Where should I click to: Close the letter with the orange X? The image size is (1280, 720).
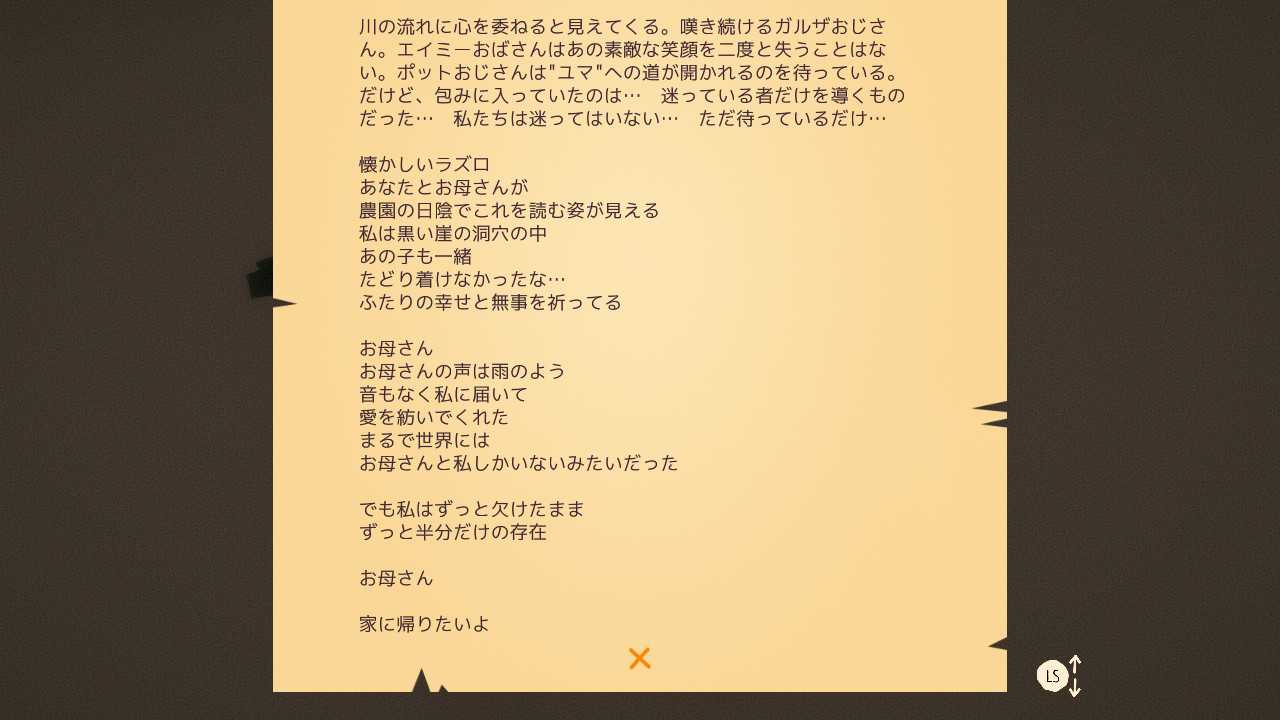[640, 658]
